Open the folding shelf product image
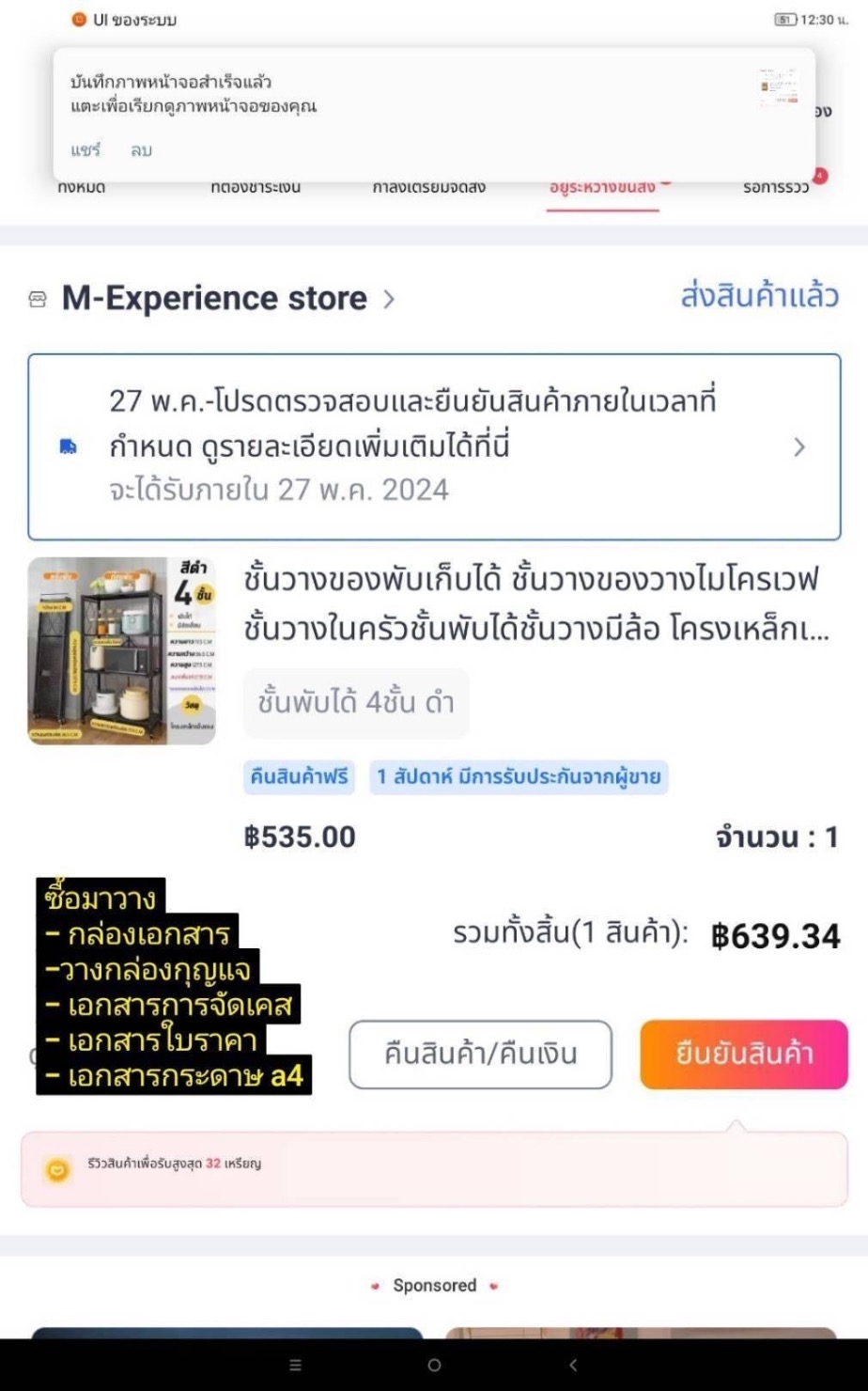This screenshot has width=868, height=1391. (121, 650)
